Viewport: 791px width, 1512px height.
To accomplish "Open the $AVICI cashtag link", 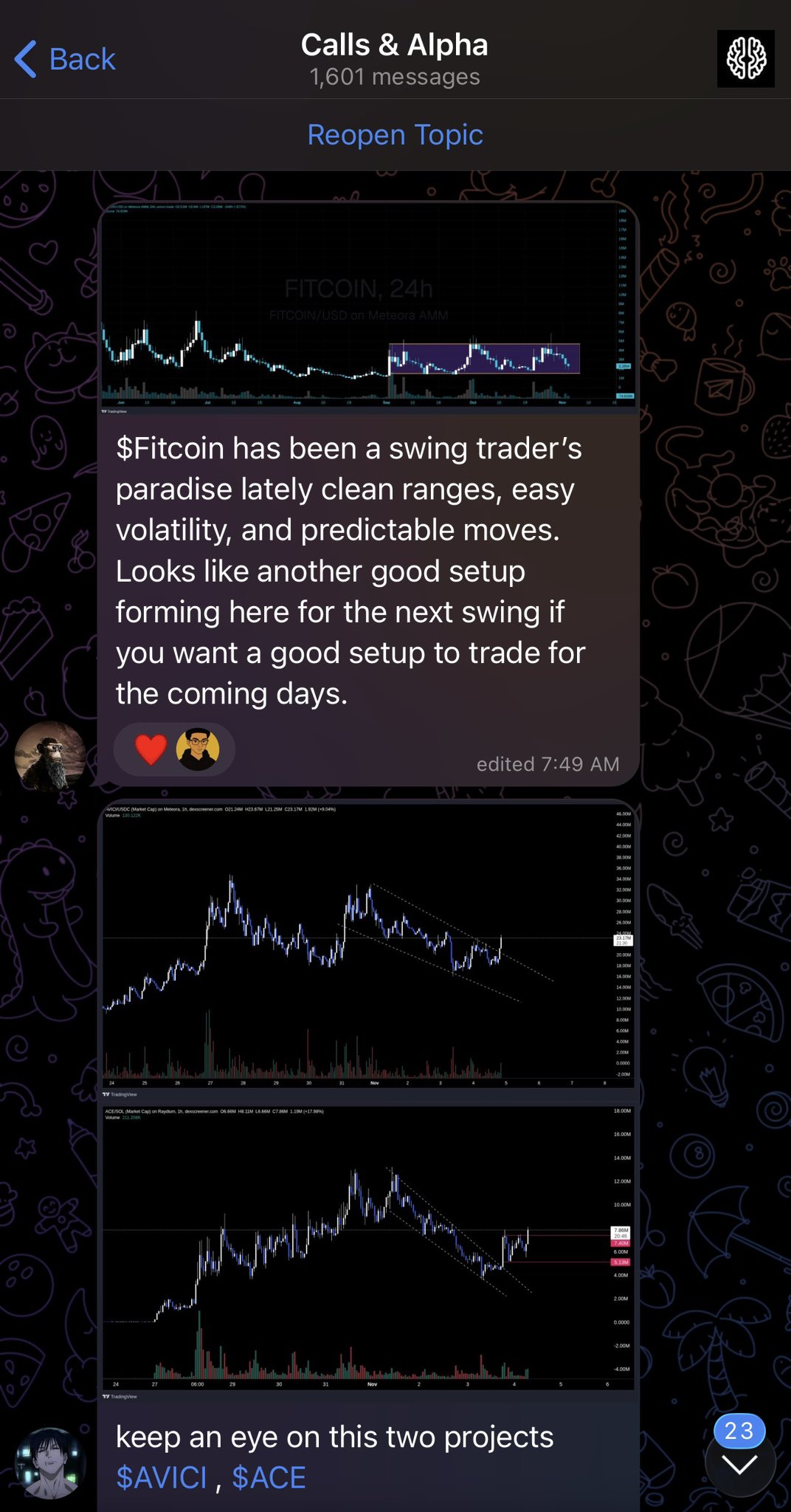I will (162, 1478).
